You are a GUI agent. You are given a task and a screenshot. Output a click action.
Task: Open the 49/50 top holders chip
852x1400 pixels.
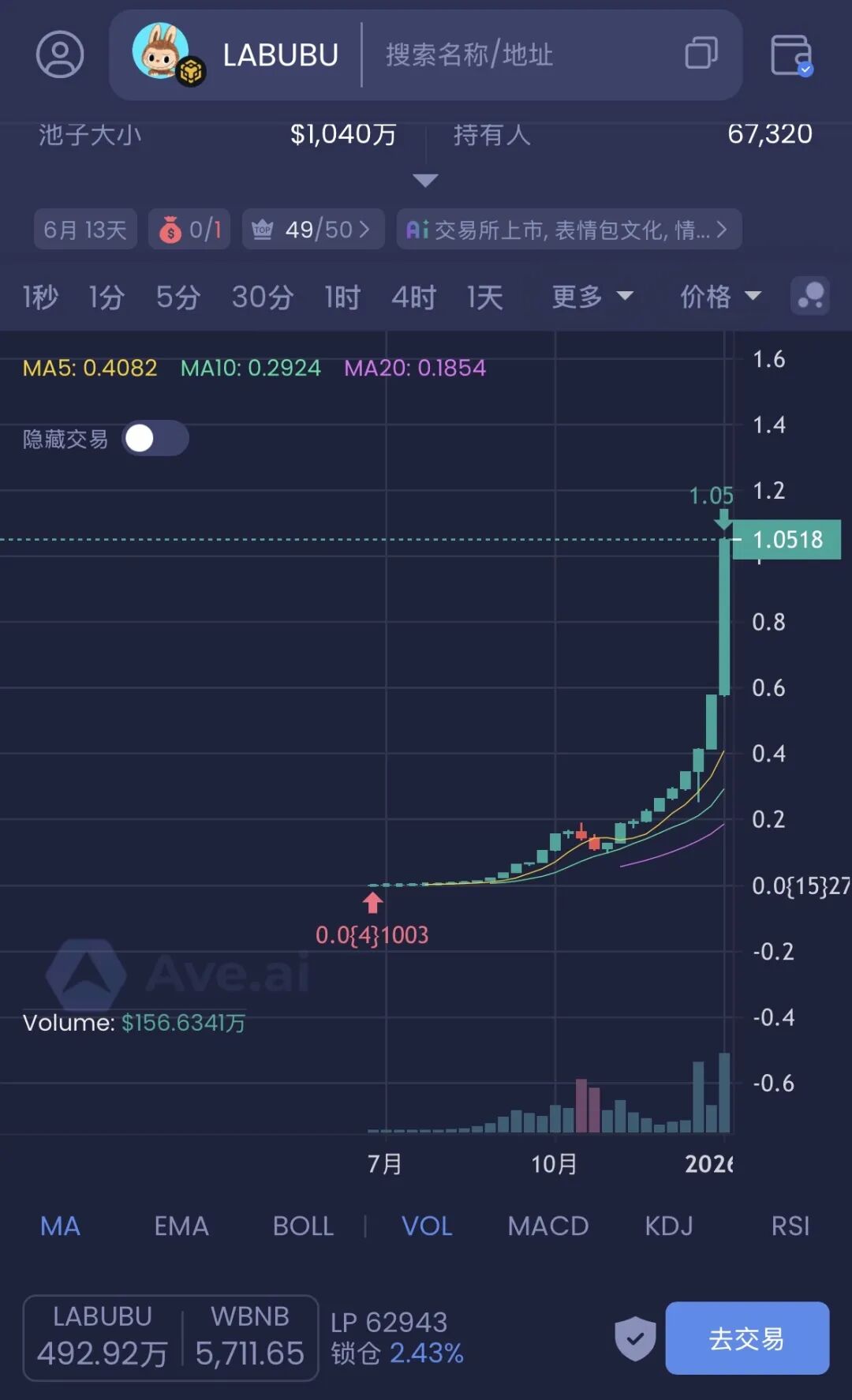[x=312, y=230]
